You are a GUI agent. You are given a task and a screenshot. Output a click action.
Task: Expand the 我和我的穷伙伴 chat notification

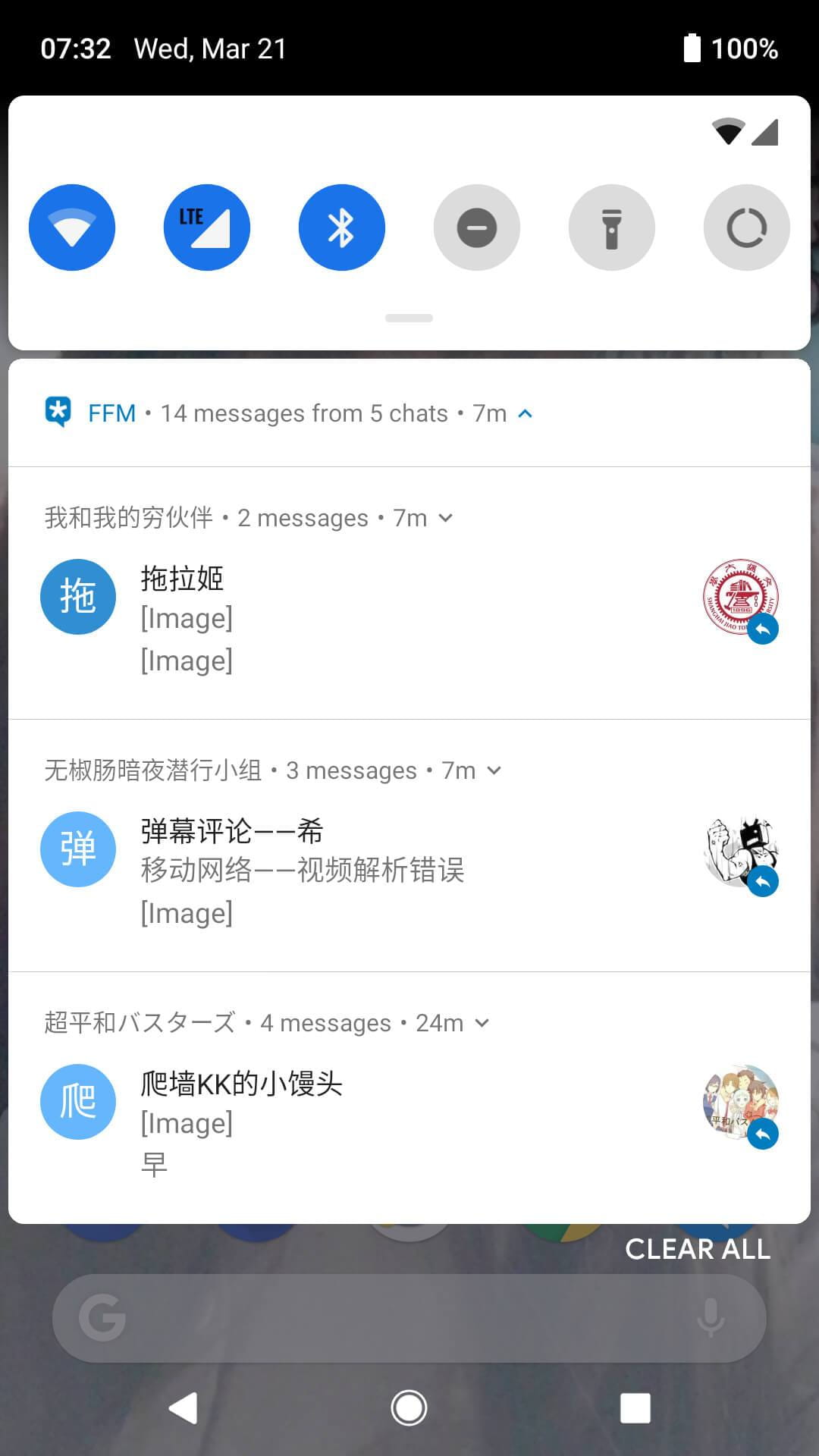(x=446, y=518)
